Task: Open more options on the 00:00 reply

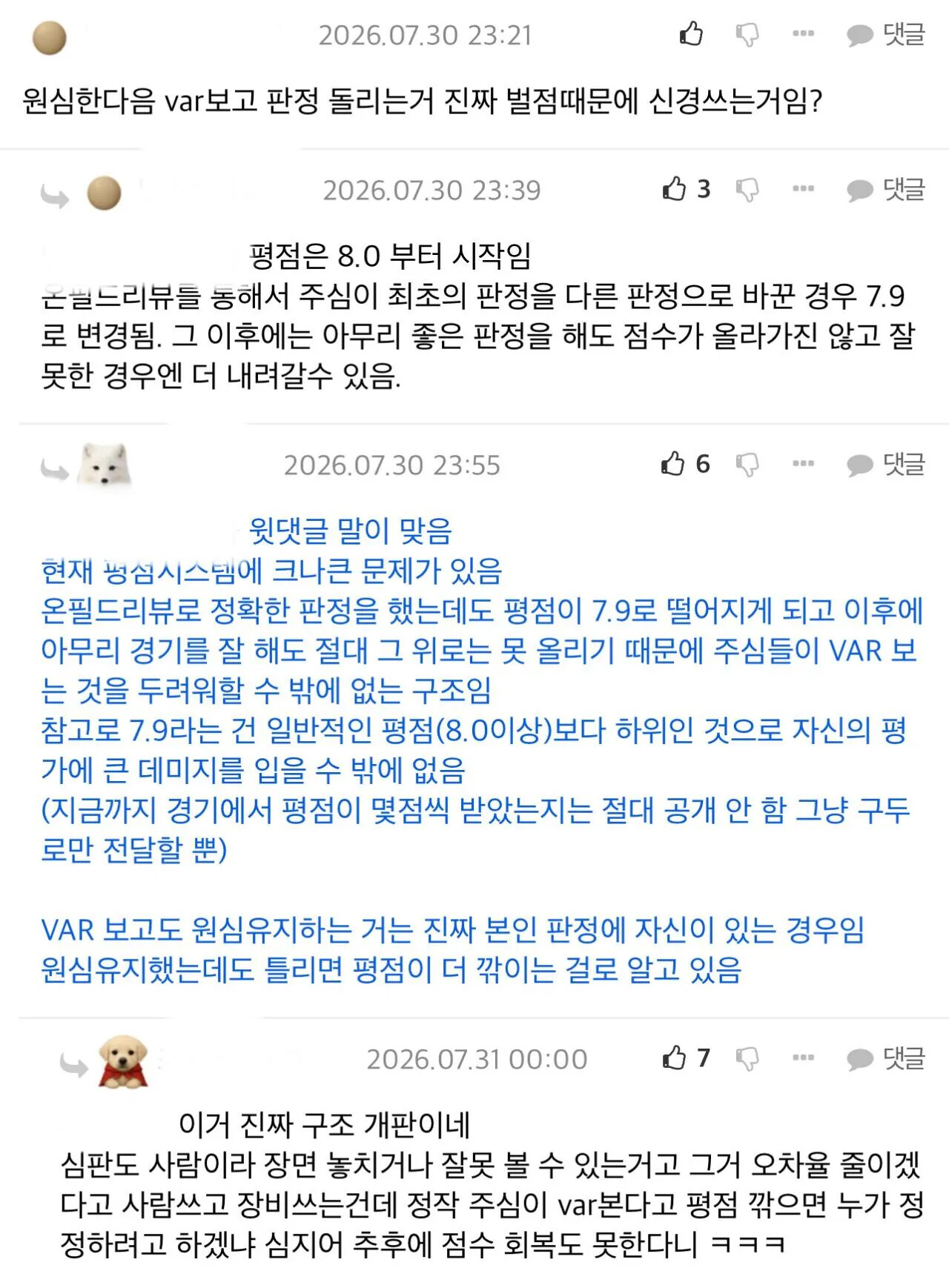Action: 803,1058
